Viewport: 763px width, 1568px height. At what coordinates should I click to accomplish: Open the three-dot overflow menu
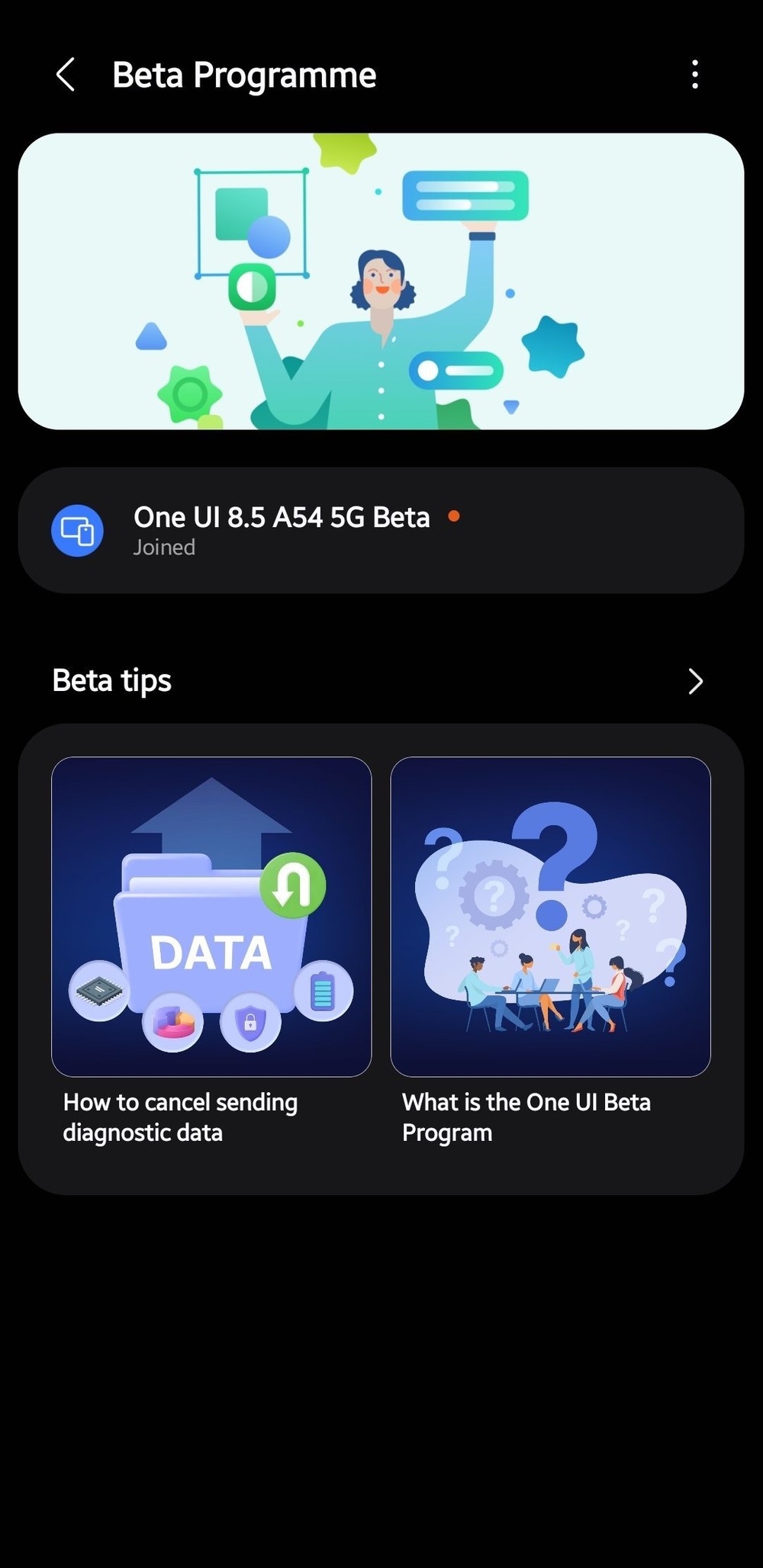694,75
